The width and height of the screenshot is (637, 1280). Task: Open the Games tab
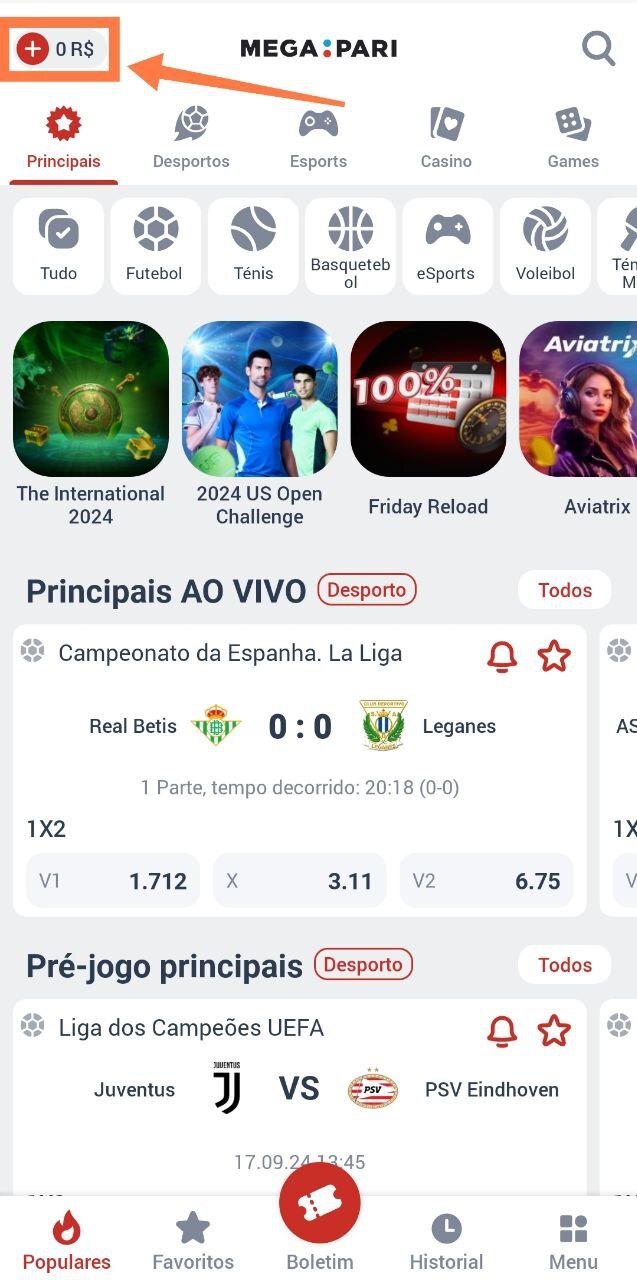coord(573,140)
